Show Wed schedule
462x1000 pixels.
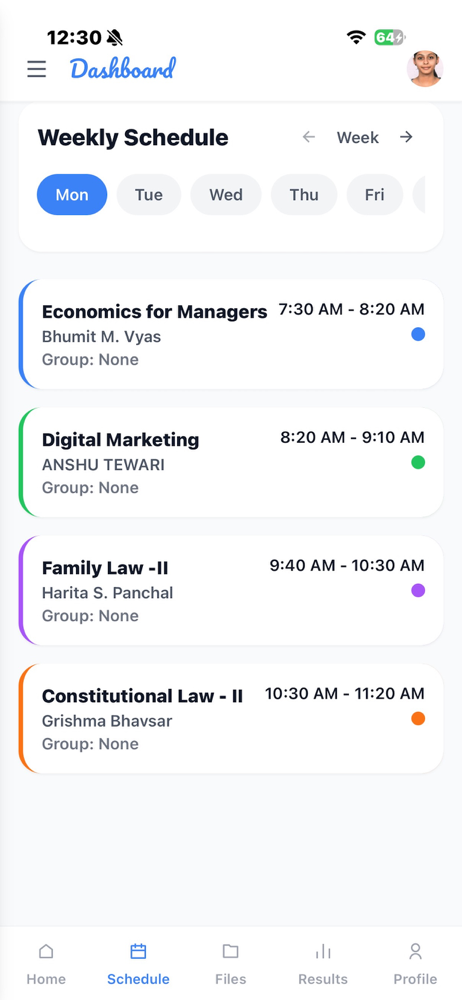click(226, 195)
